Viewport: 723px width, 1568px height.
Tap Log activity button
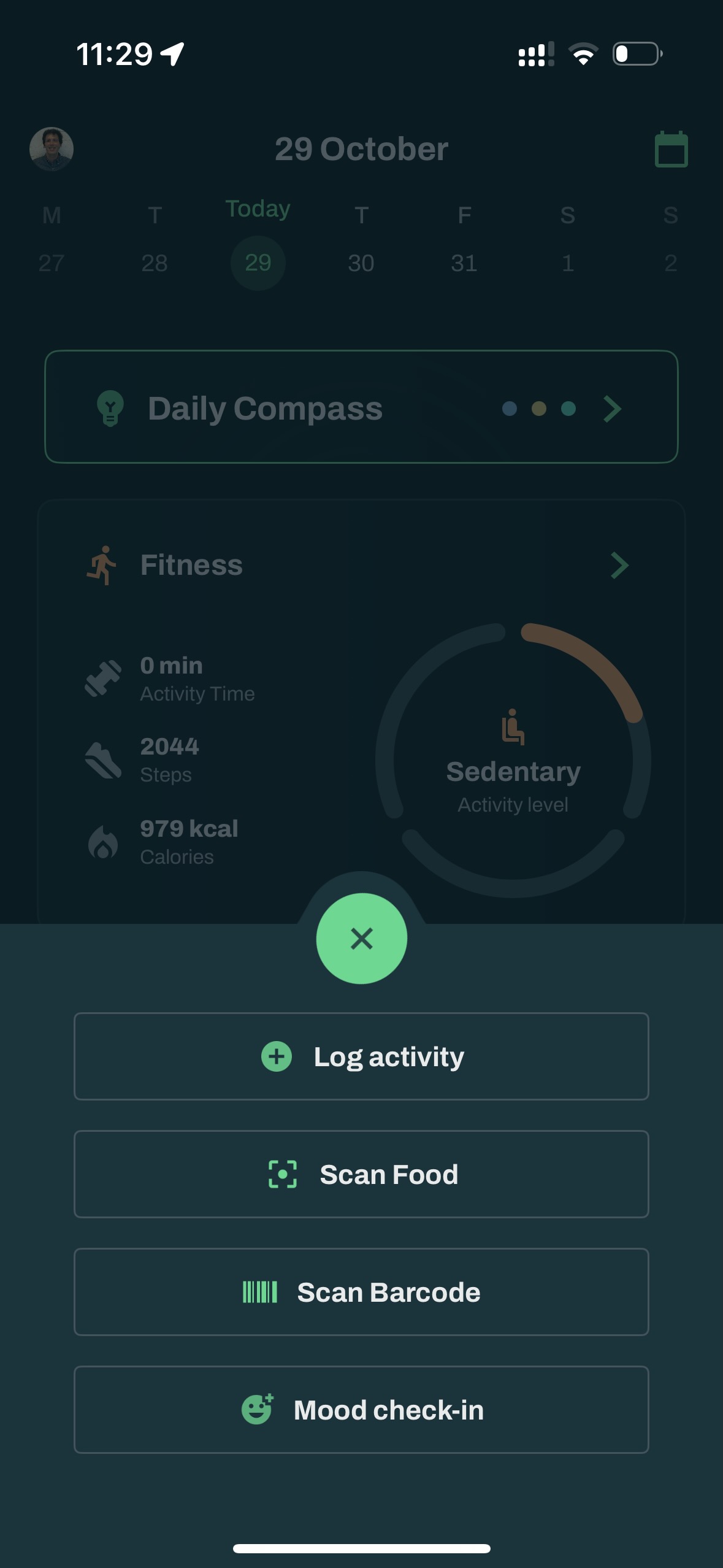tap(361, 1056)
